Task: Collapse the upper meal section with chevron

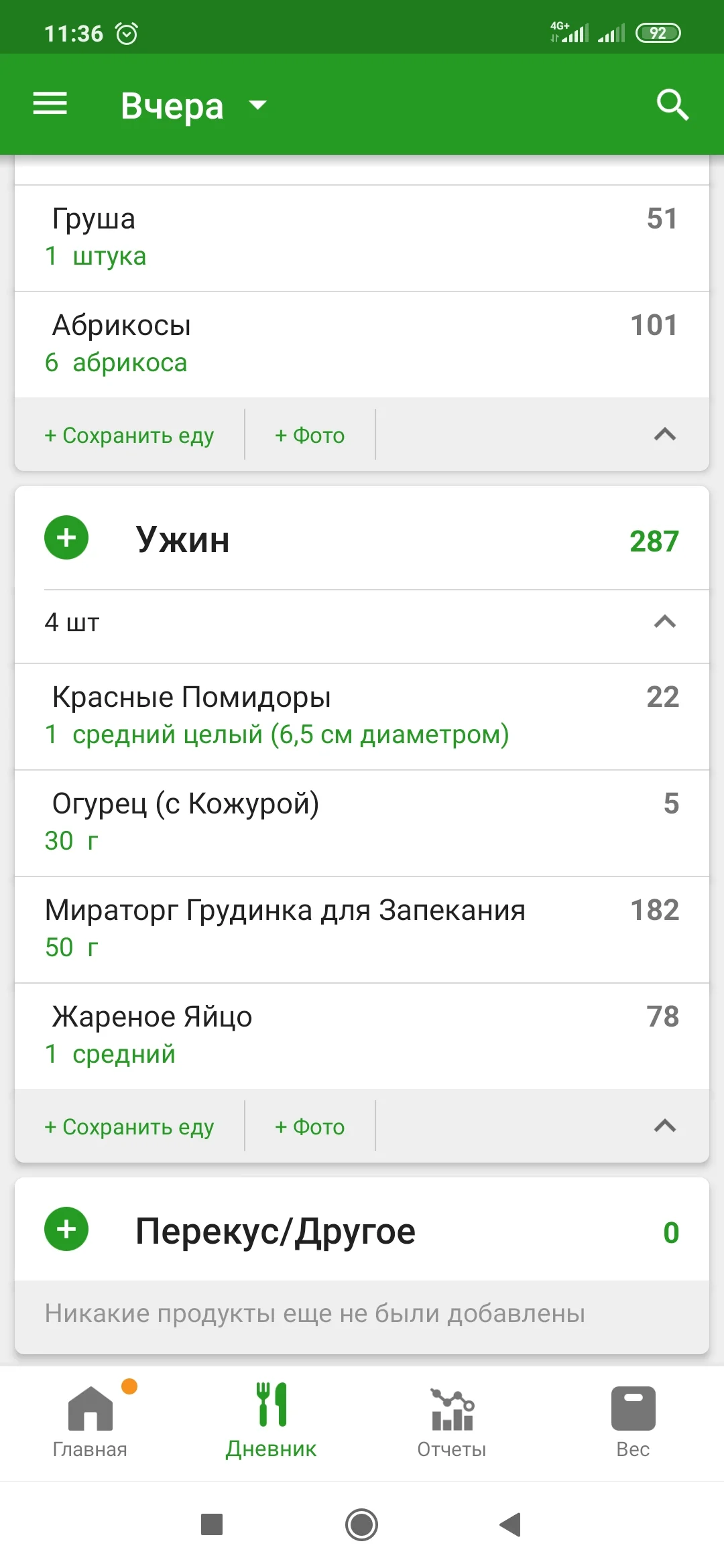Action: pos(664,434)
